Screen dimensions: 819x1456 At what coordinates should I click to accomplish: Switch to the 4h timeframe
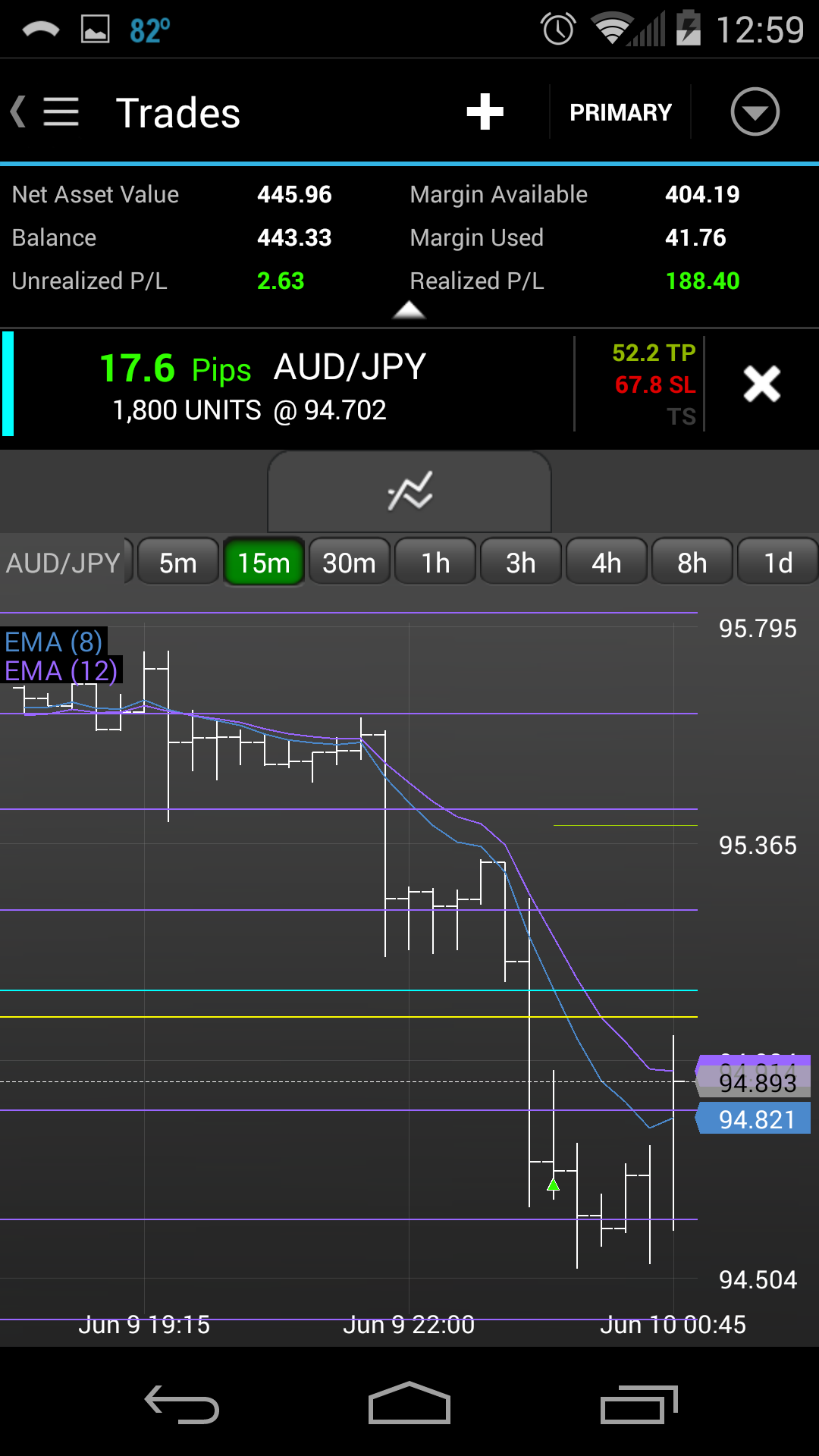pyautogui.click(x=607, y=563)
